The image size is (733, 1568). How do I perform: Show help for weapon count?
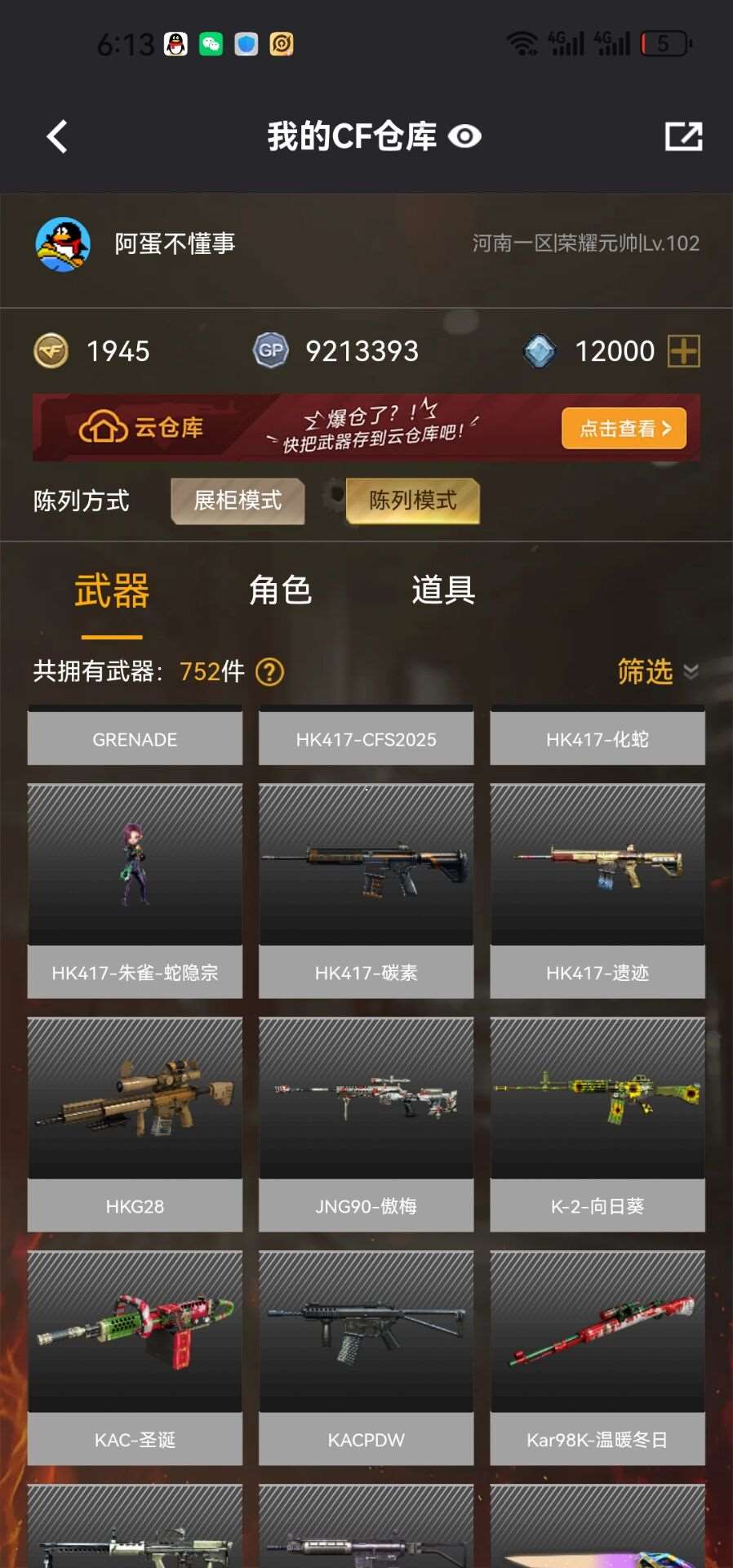click(269, 672)
